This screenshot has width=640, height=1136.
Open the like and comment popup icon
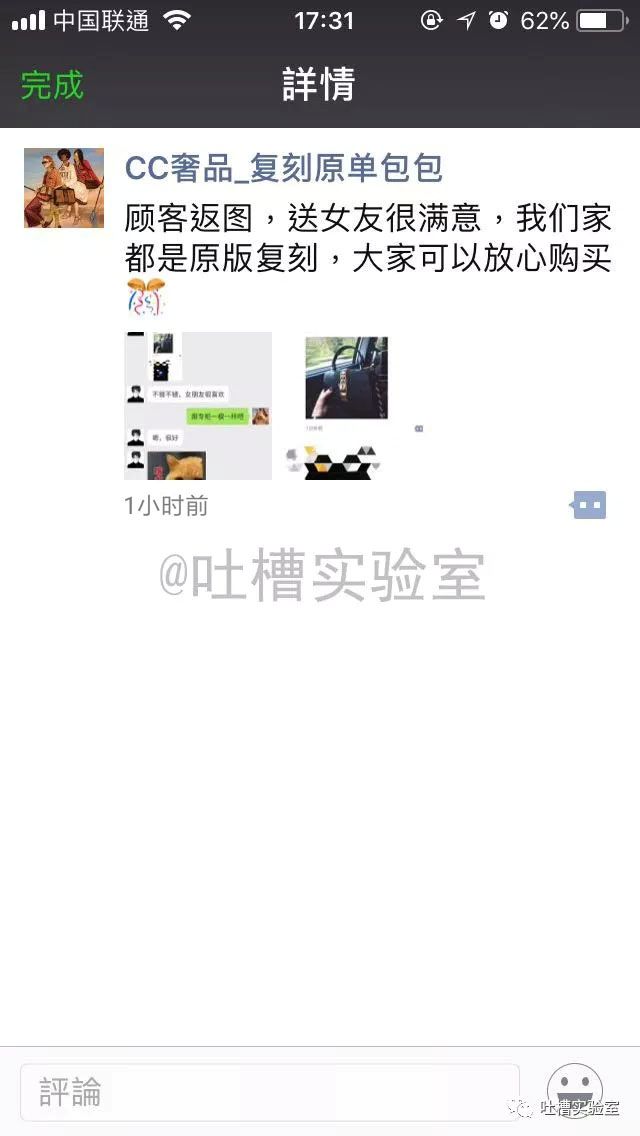tap(589, 506)
